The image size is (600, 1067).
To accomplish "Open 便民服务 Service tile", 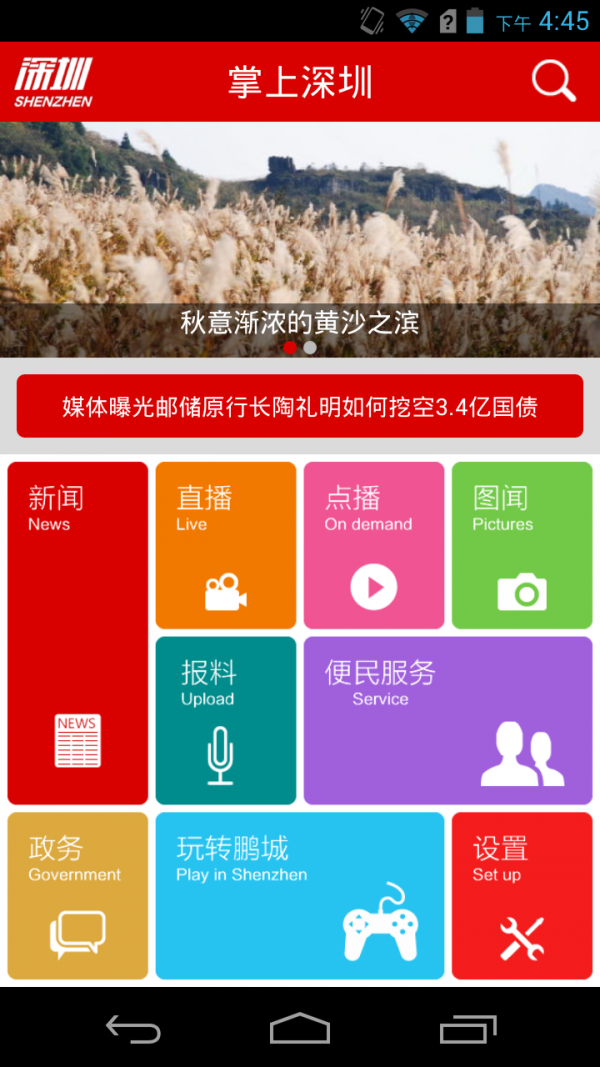I will 448,721.
